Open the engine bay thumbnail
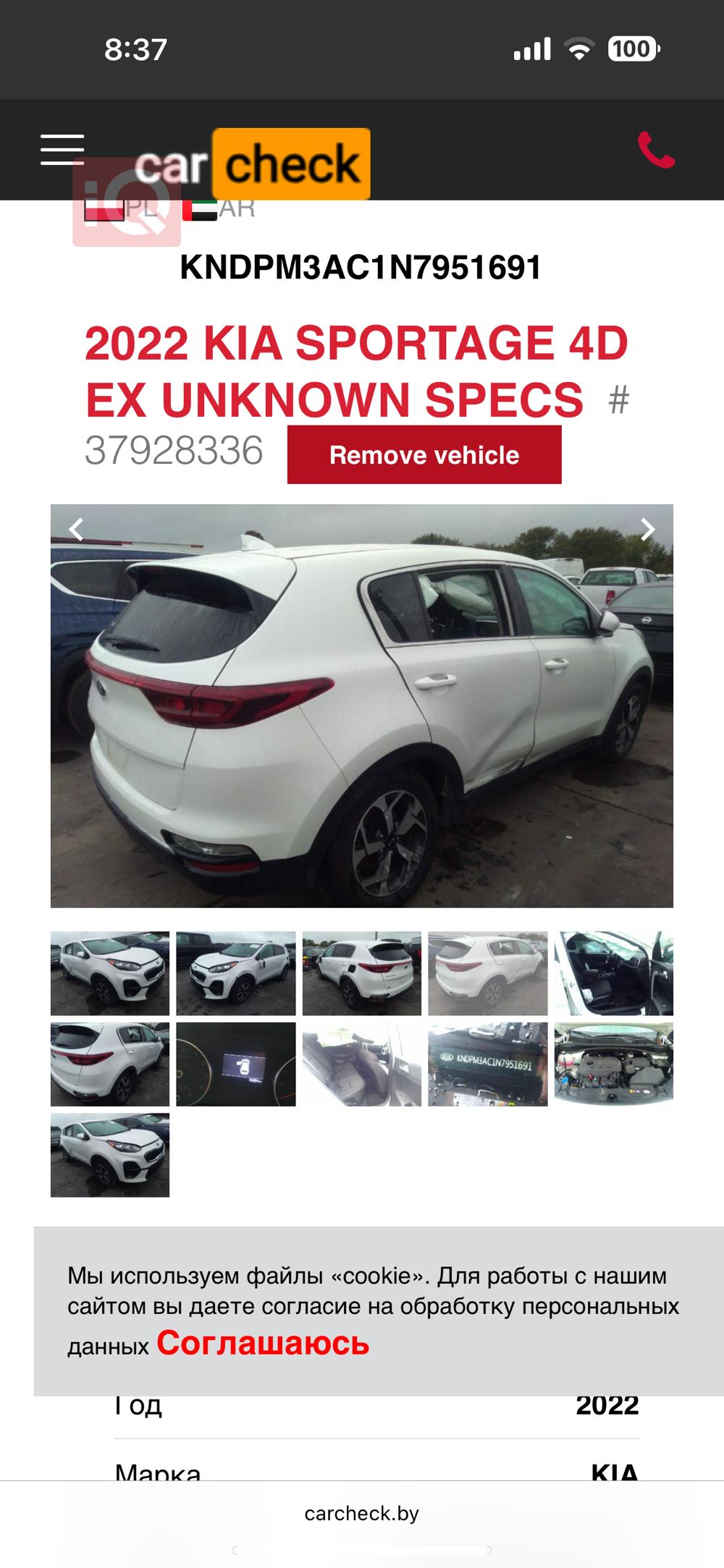Viewport: 724px width, 1568px height. click(x=613, y=1064)
